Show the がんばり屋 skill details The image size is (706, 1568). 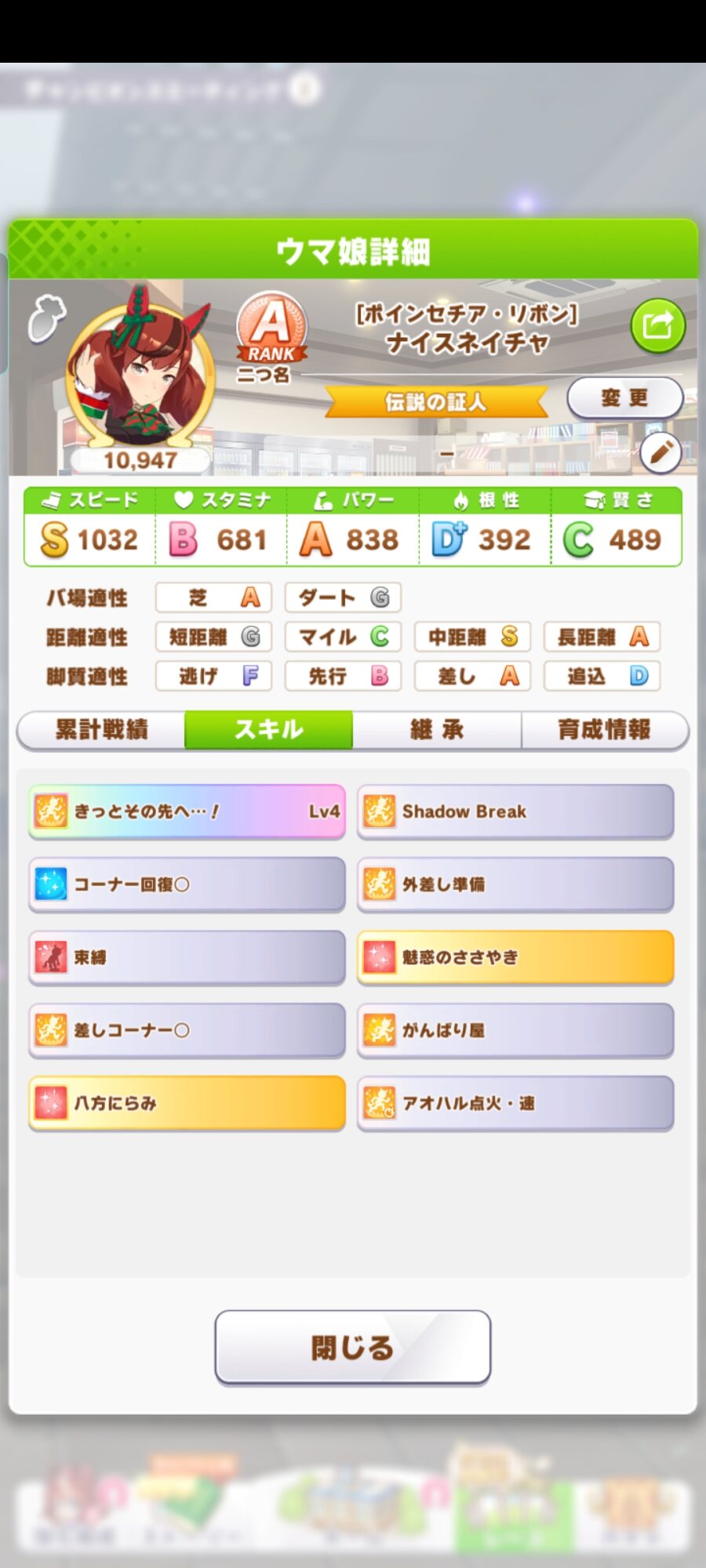click(515, 1030)
